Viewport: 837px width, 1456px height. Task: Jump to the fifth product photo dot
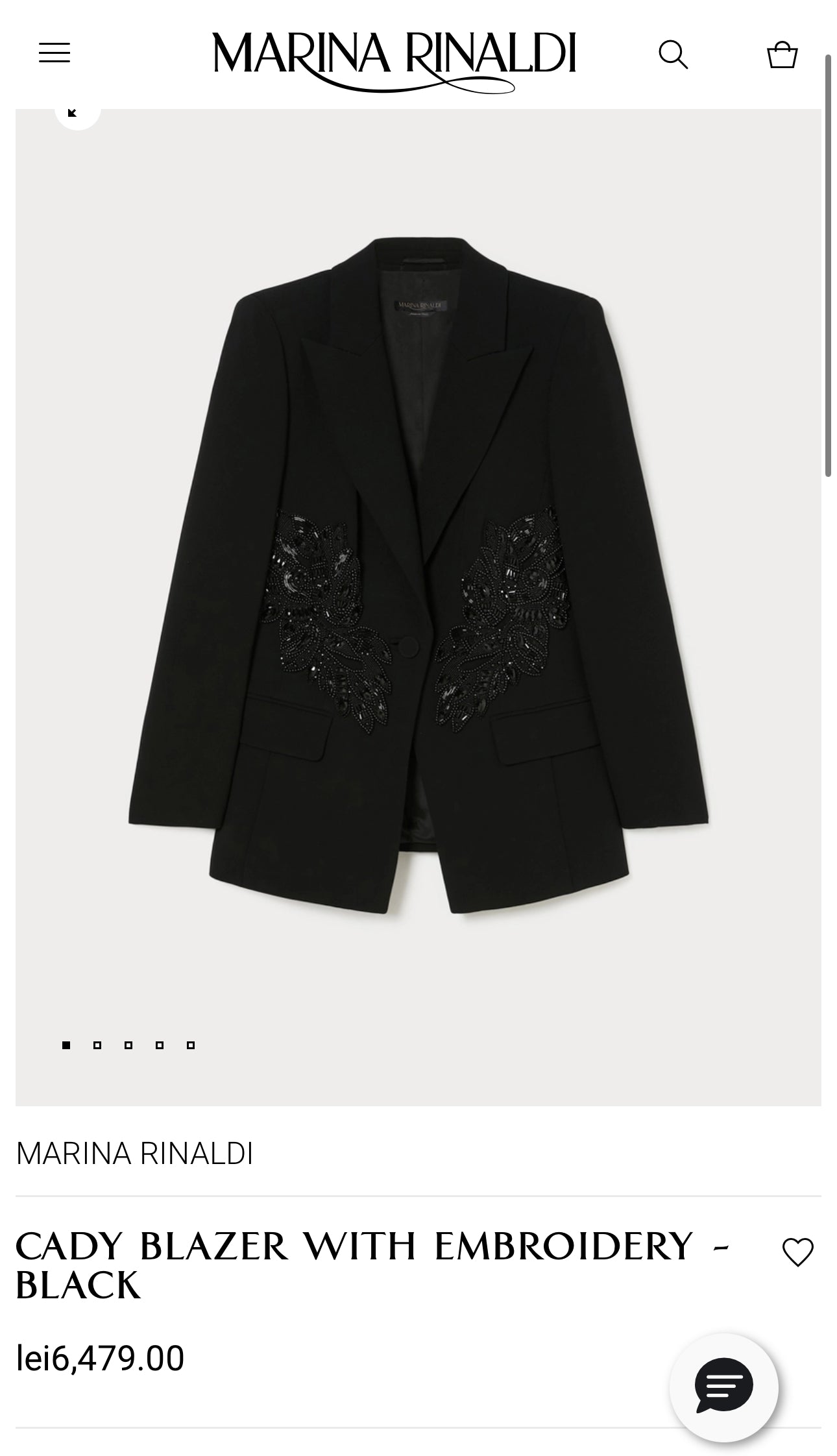191,1045
